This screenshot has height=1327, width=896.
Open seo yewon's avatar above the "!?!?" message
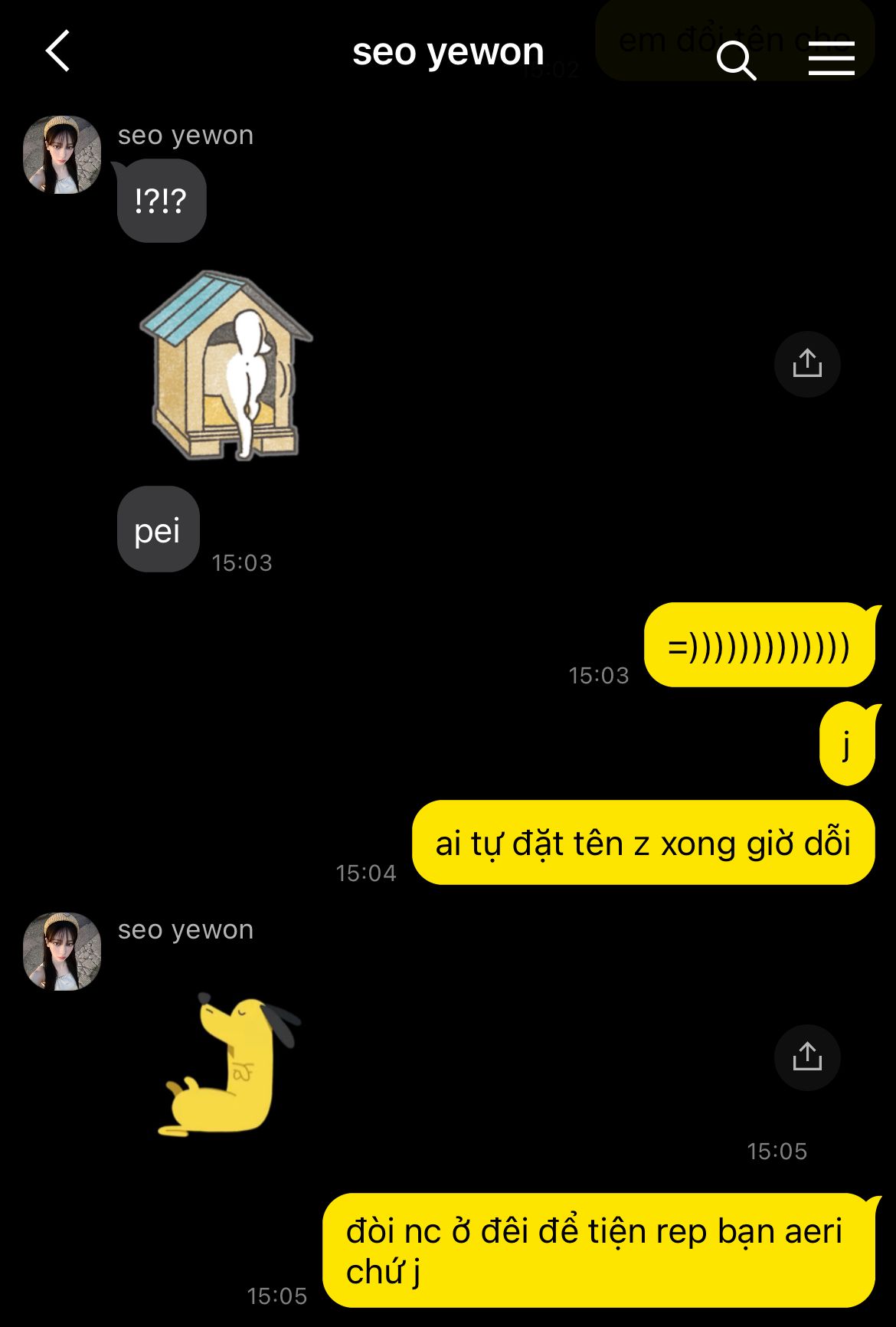(62, 155)
